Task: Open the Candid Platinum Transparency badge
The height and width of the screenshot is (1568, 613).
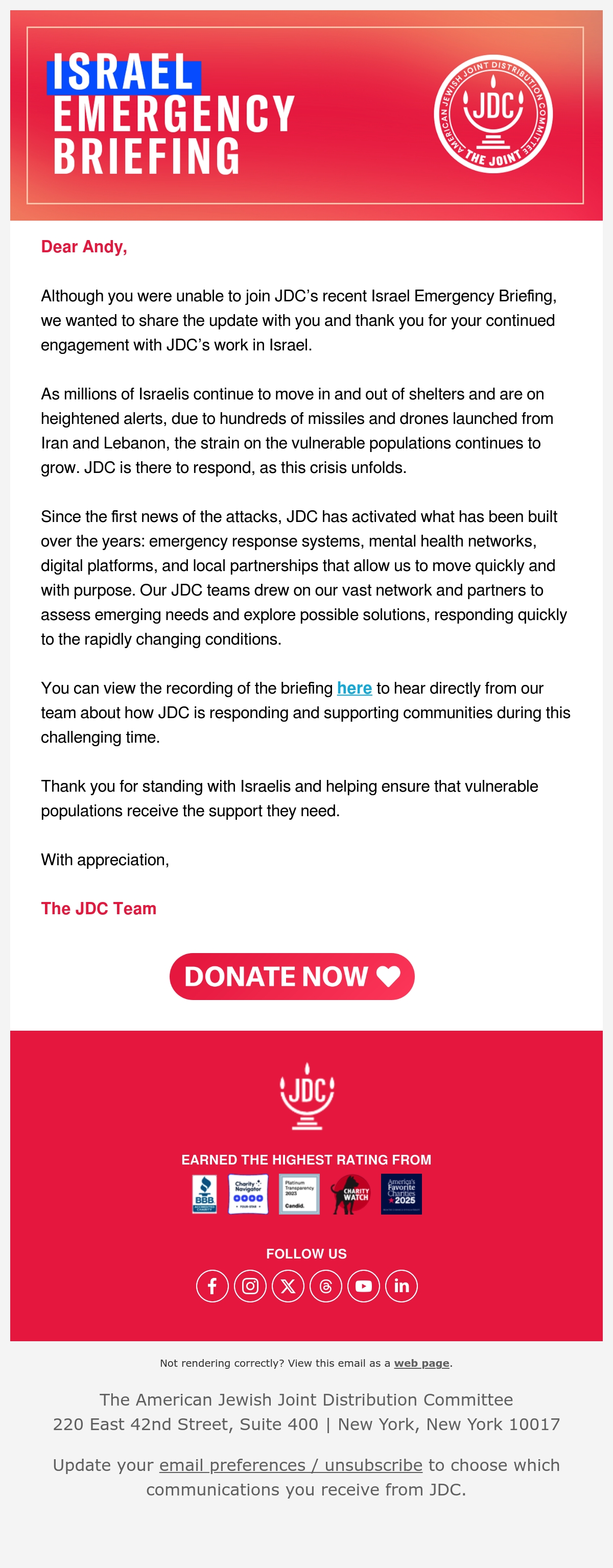Action: 299,1194
